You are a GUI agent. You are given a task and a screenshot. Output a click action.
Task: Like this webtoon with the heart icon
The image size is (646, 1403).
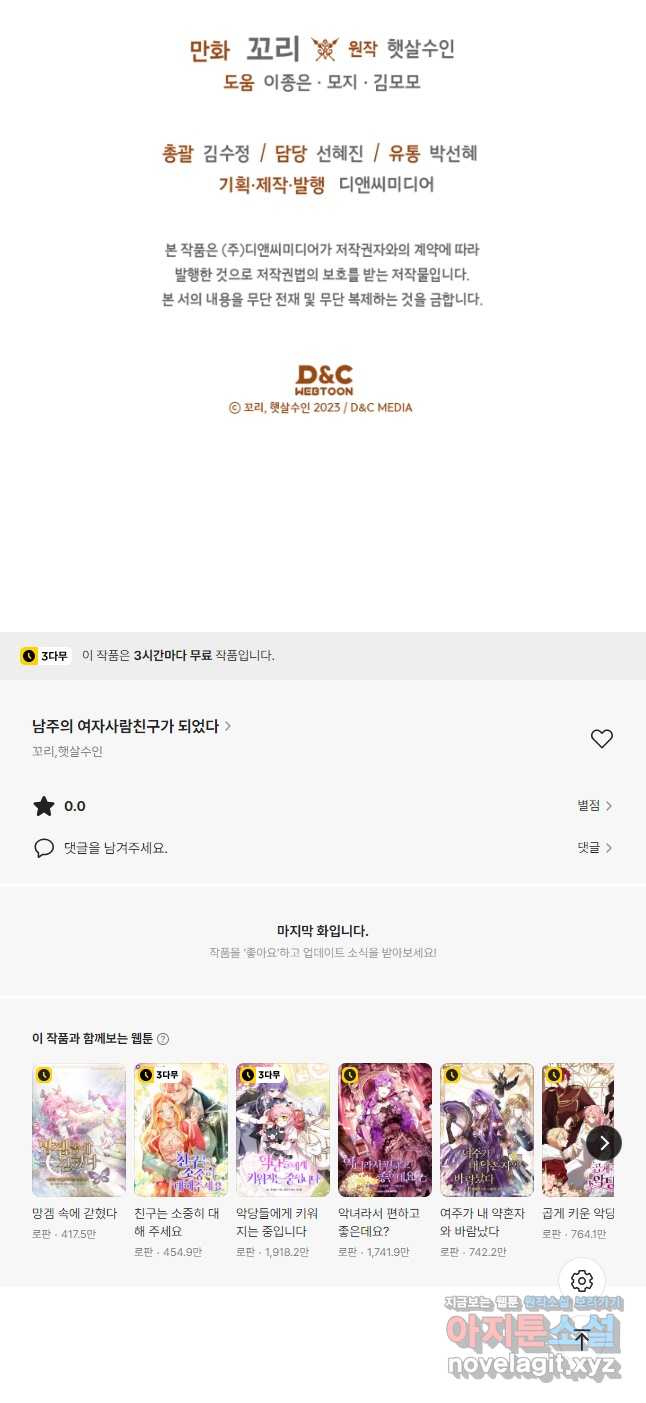(x=601, y=739)
